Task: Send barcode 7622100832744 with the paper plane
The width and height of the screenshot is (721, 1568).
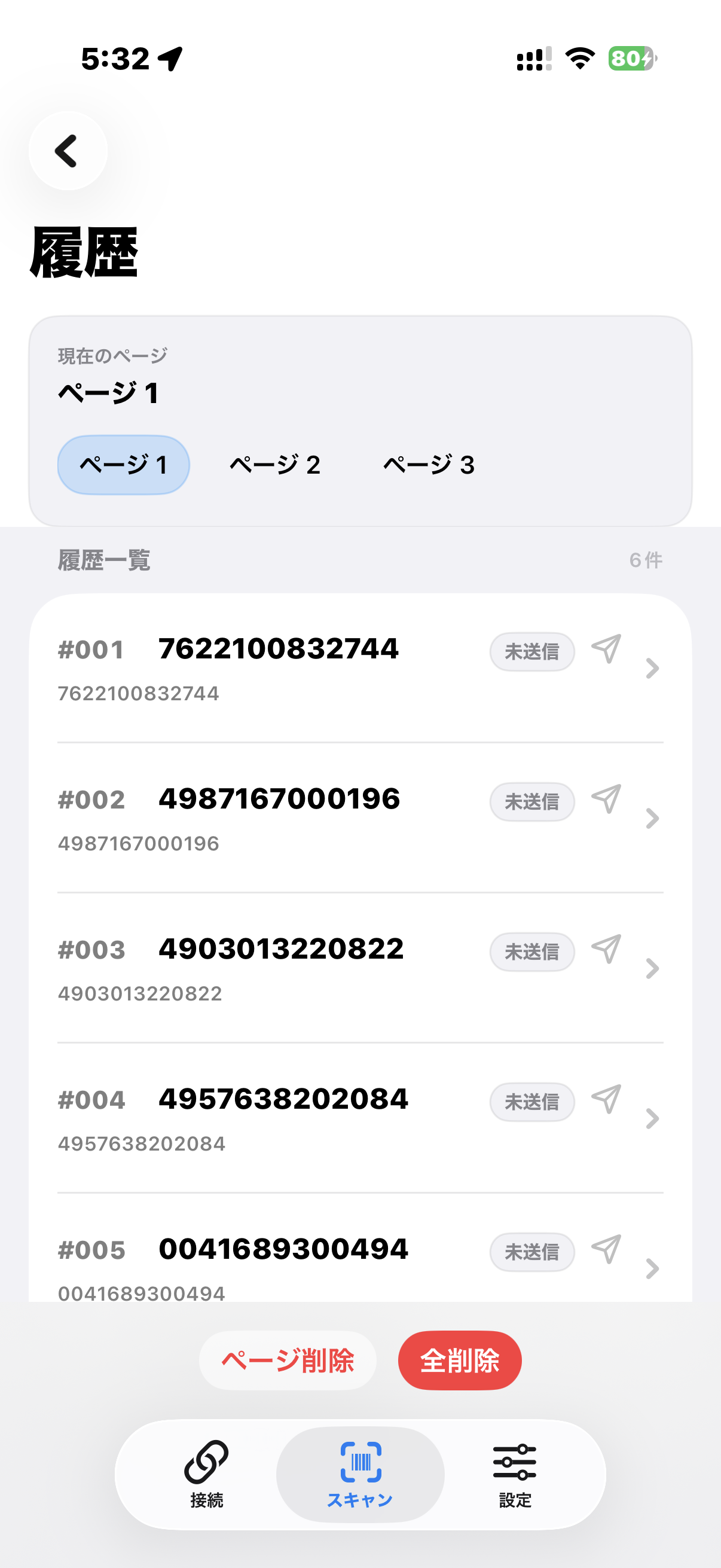Action: point(606,649)
